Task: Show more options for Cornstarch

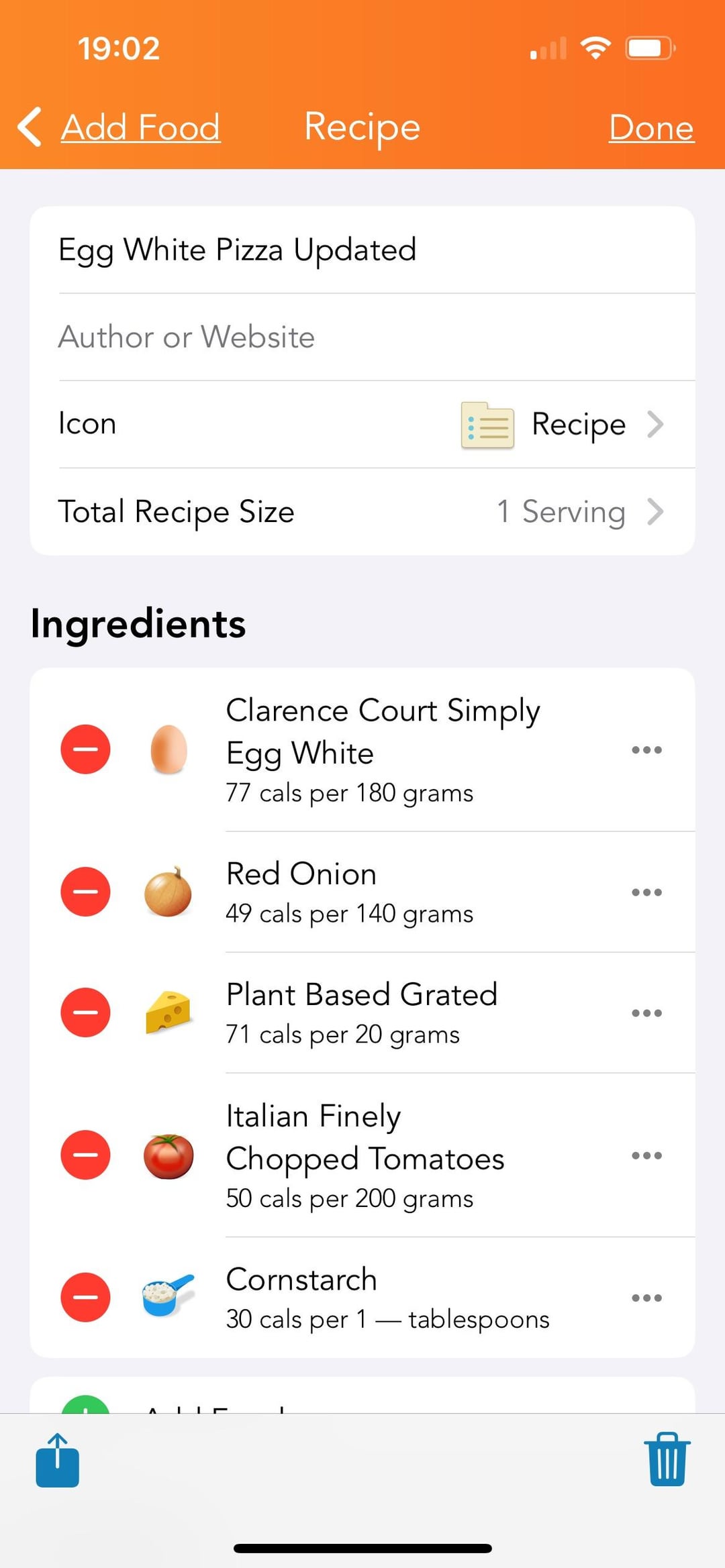Action: tap(646, 1297)
